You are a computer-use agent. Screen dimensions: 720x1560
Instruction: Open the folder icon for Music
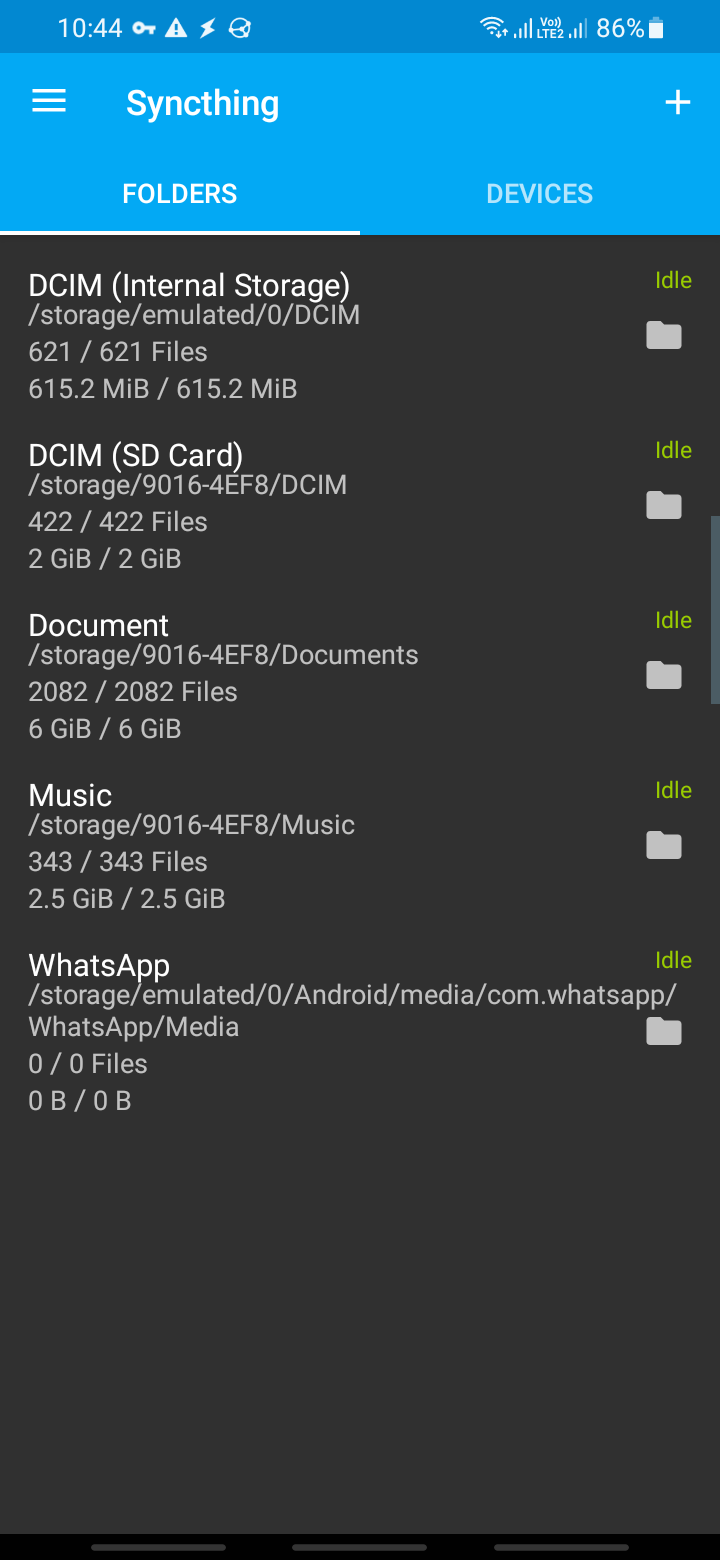(x=663, y=845)
